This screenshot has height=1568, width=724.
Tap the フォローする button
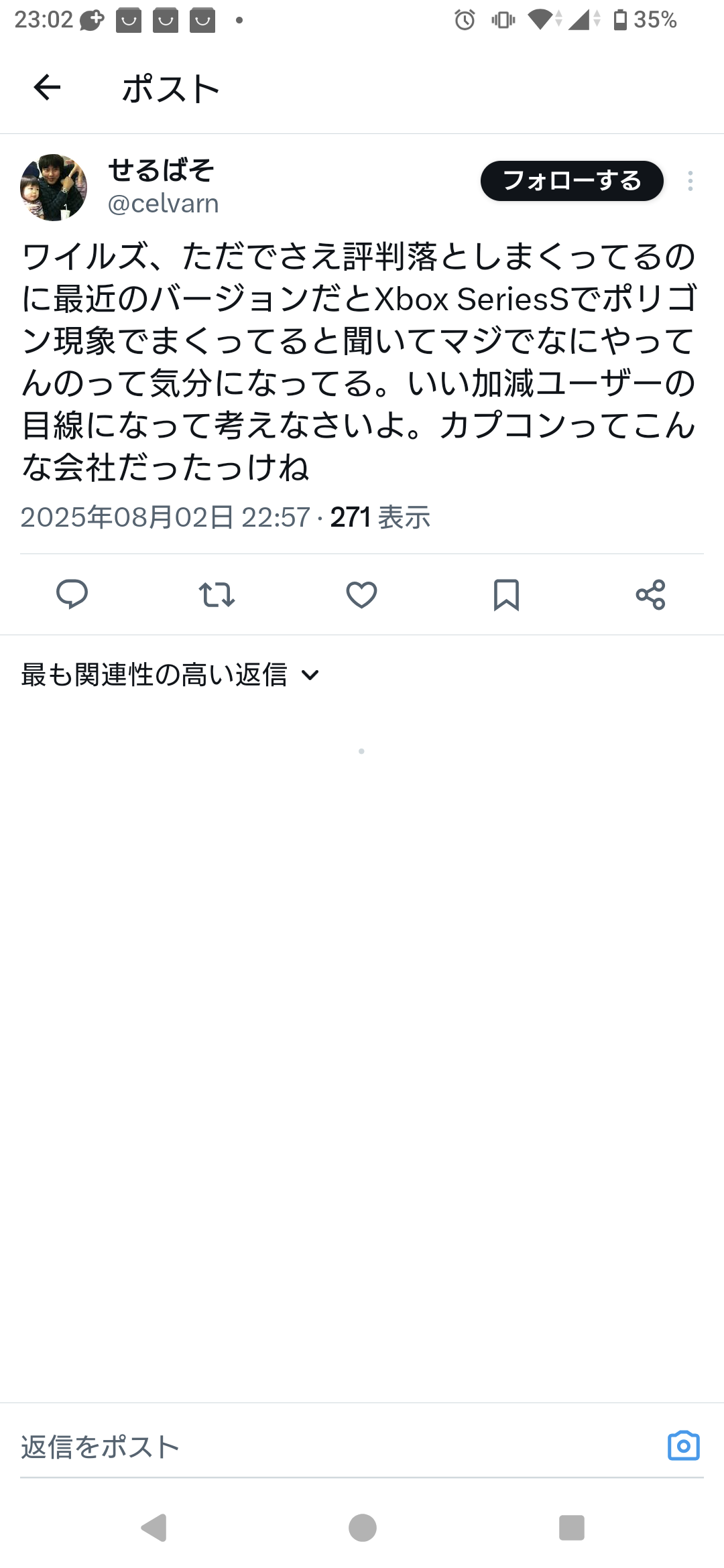pyautogui.click(x=572, y=181)
